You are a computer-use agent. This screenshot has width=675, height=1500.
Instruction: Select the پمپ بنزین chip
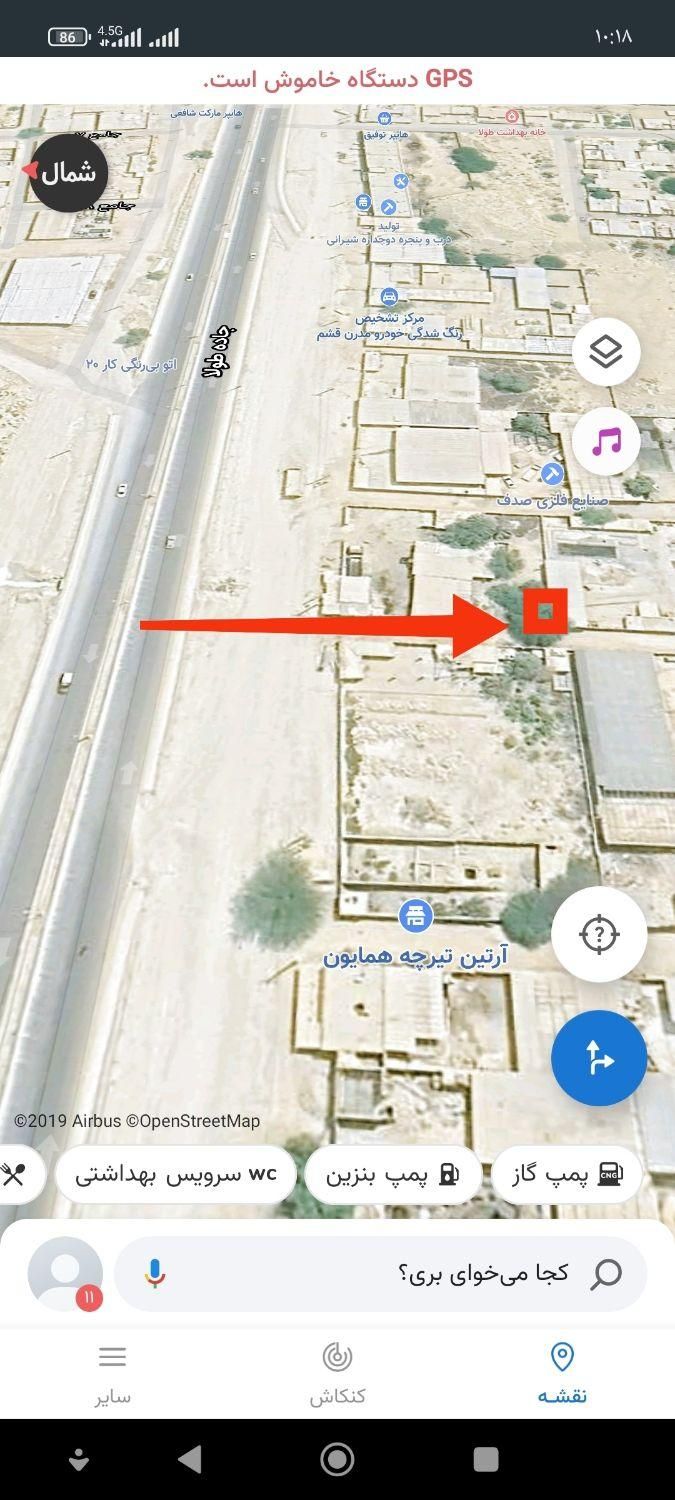(392, 1174)
